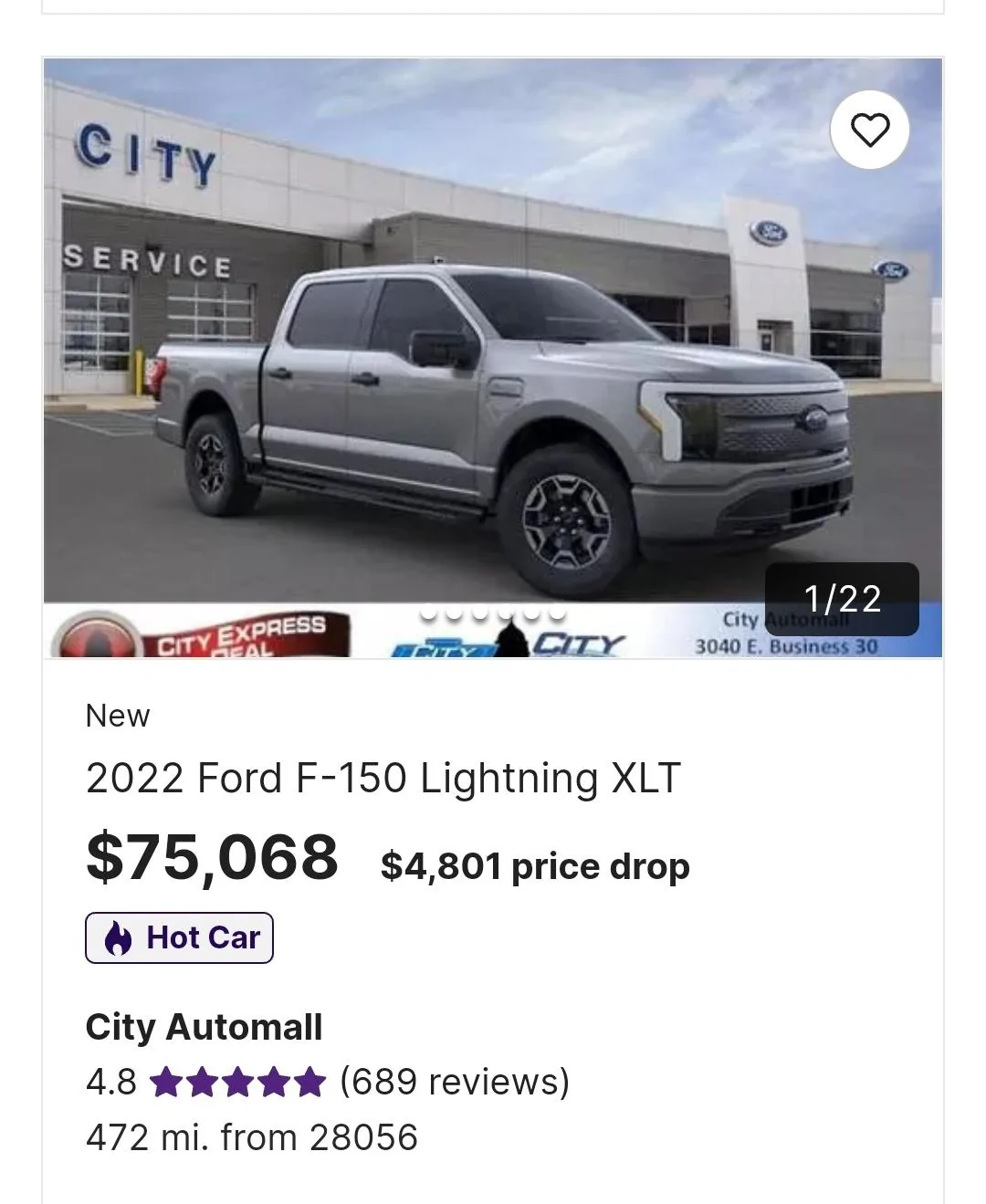Expand the Hot Car badge details
Screen dimensions: 986x1204
(x=179, y=937)
